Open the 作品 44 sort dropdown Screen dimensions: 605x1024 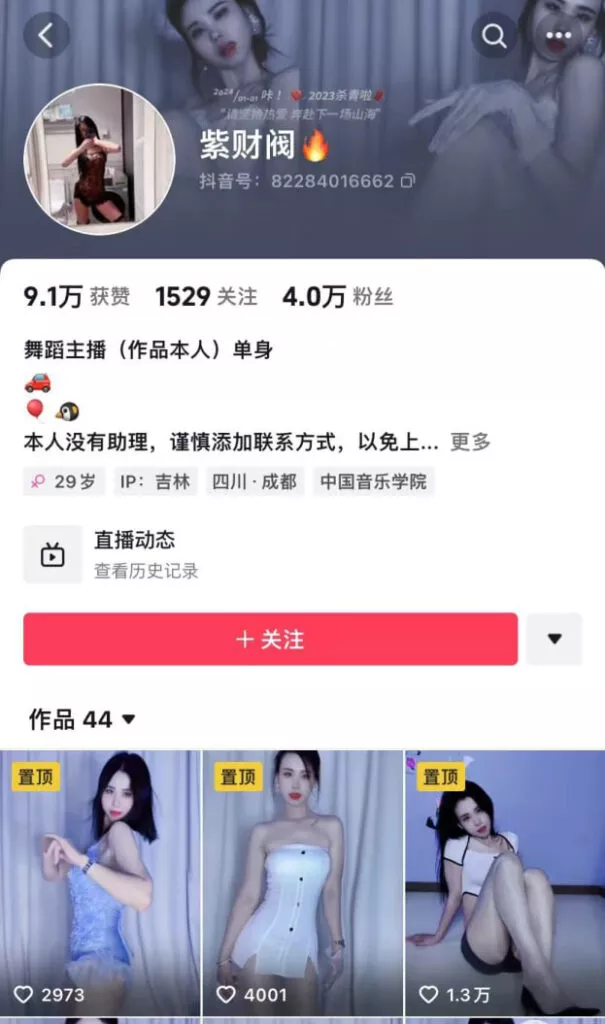82,719
